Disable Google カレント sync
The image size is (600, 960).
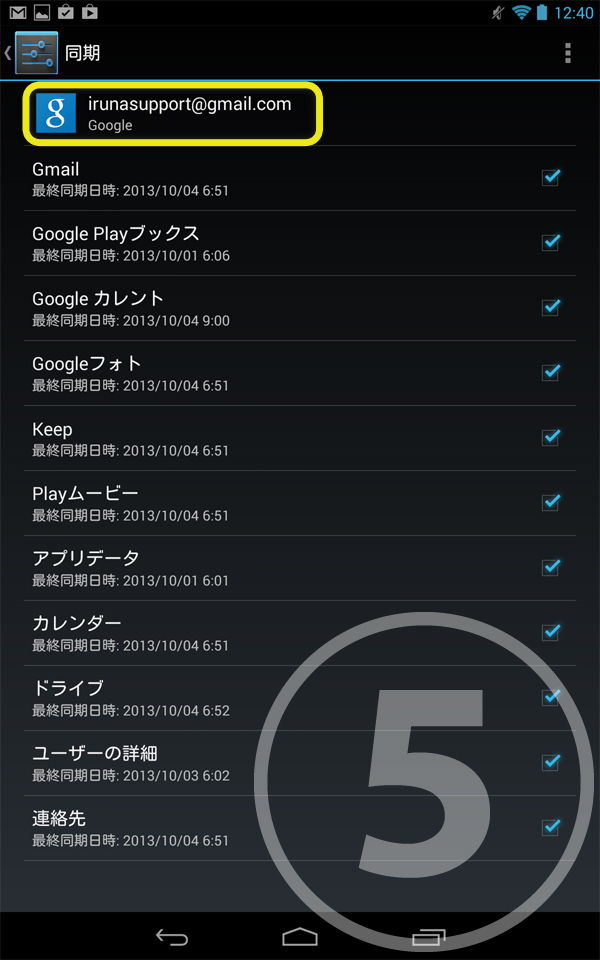tap(550, 308)
